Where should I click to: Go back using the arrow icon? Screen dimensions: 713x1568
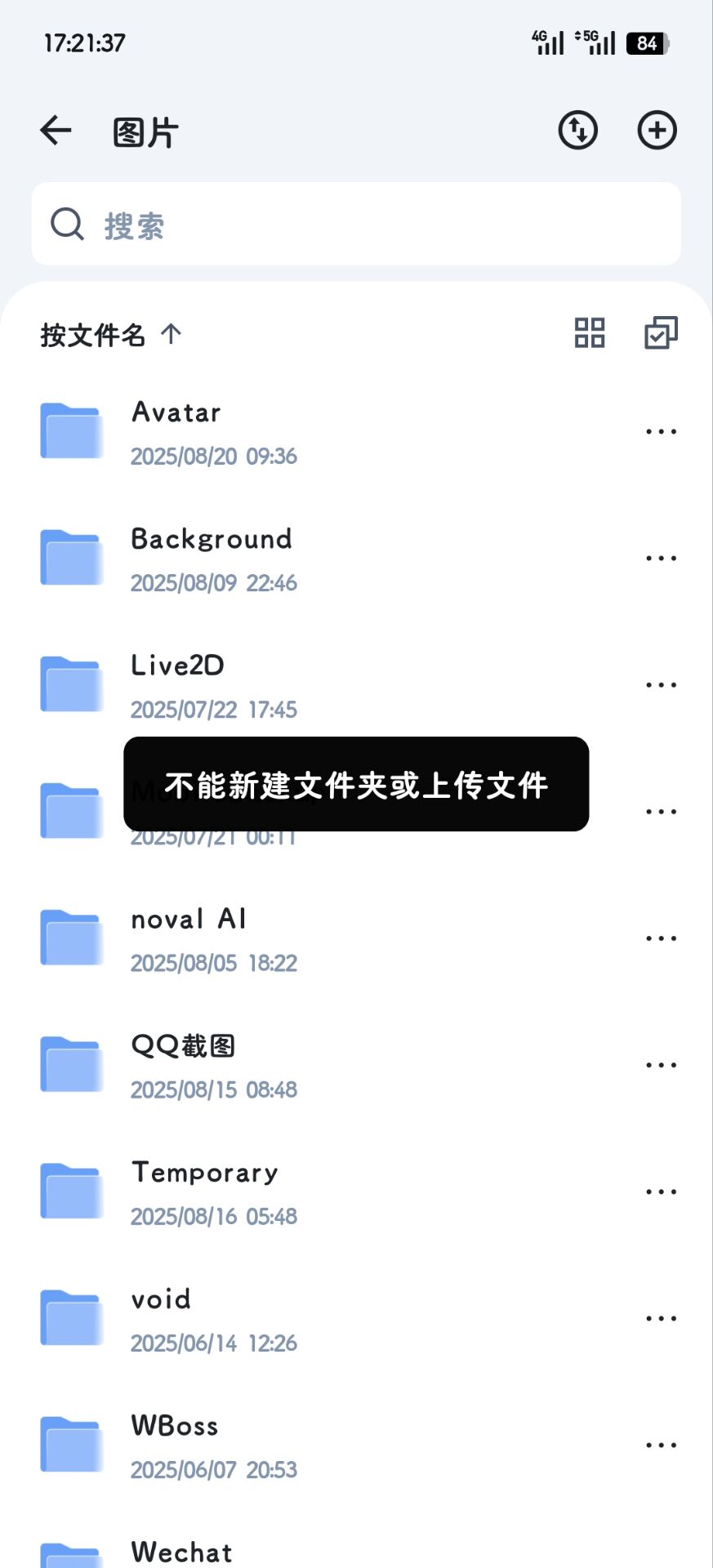click(56, 131)
